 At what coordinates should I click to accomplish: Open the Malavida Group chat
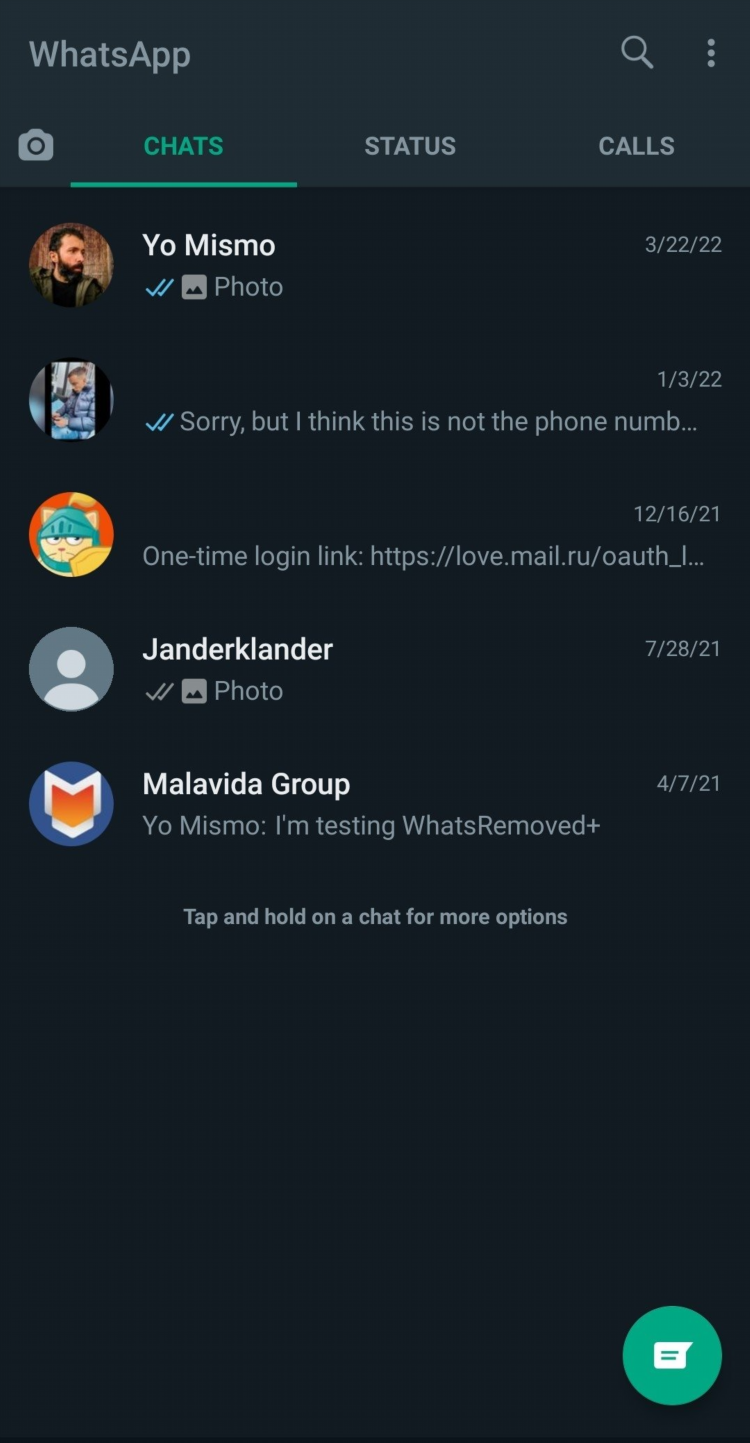pos(430,804)
